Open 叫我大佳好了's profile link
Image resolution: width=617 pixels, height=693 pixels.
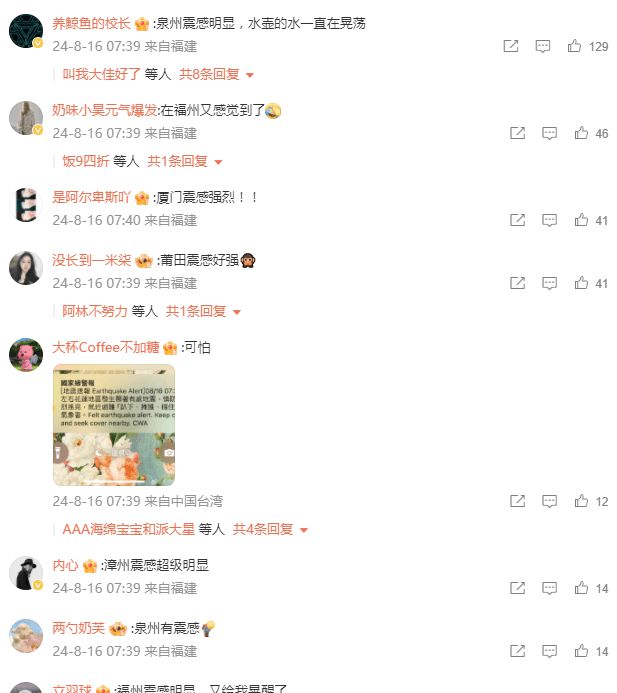(x=101, y=74)
